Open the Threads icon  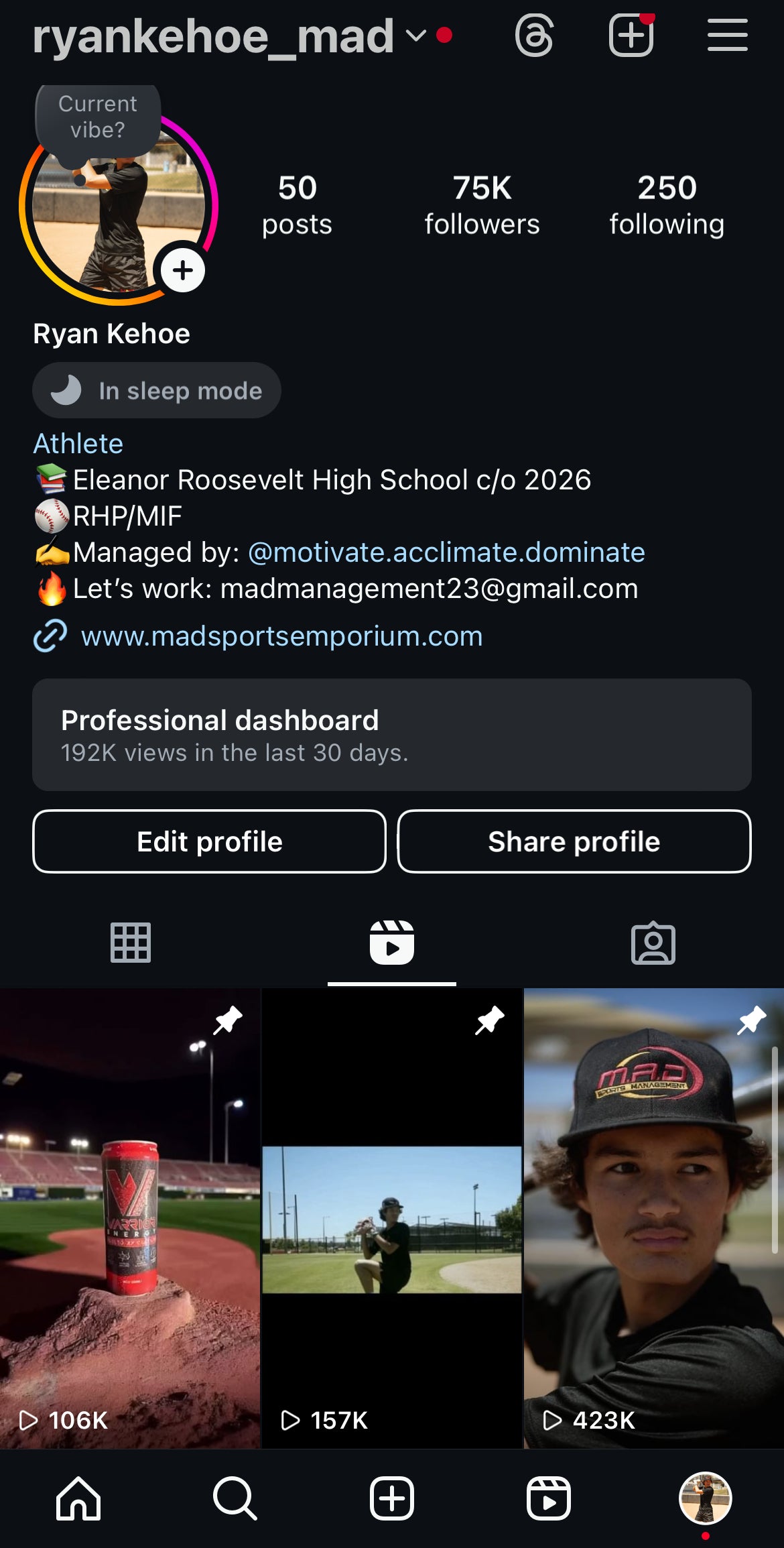click(534, 36)
